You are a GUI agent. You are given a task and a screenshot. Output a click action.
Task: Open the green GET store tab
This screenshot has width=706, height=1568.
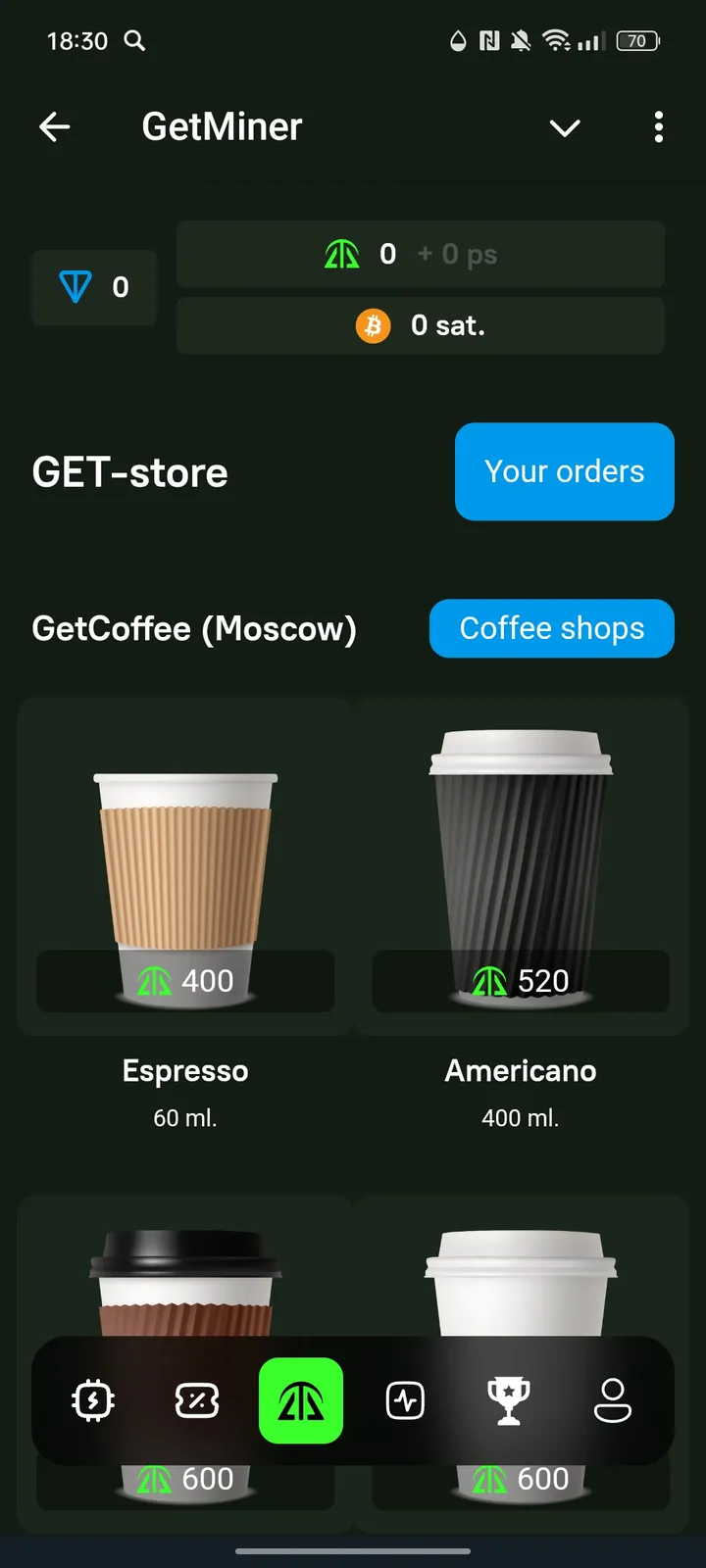[x=301, y=1400]
